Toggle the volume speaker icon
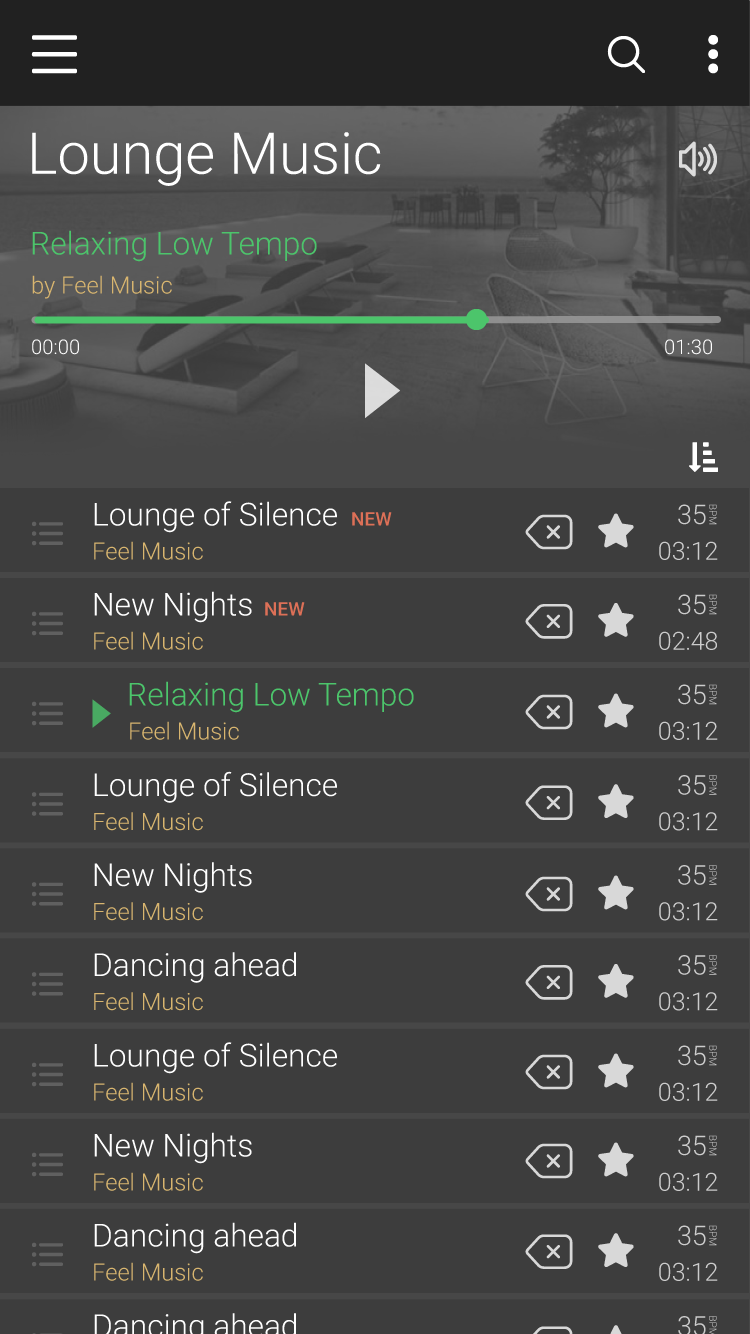 click(697, 160)
